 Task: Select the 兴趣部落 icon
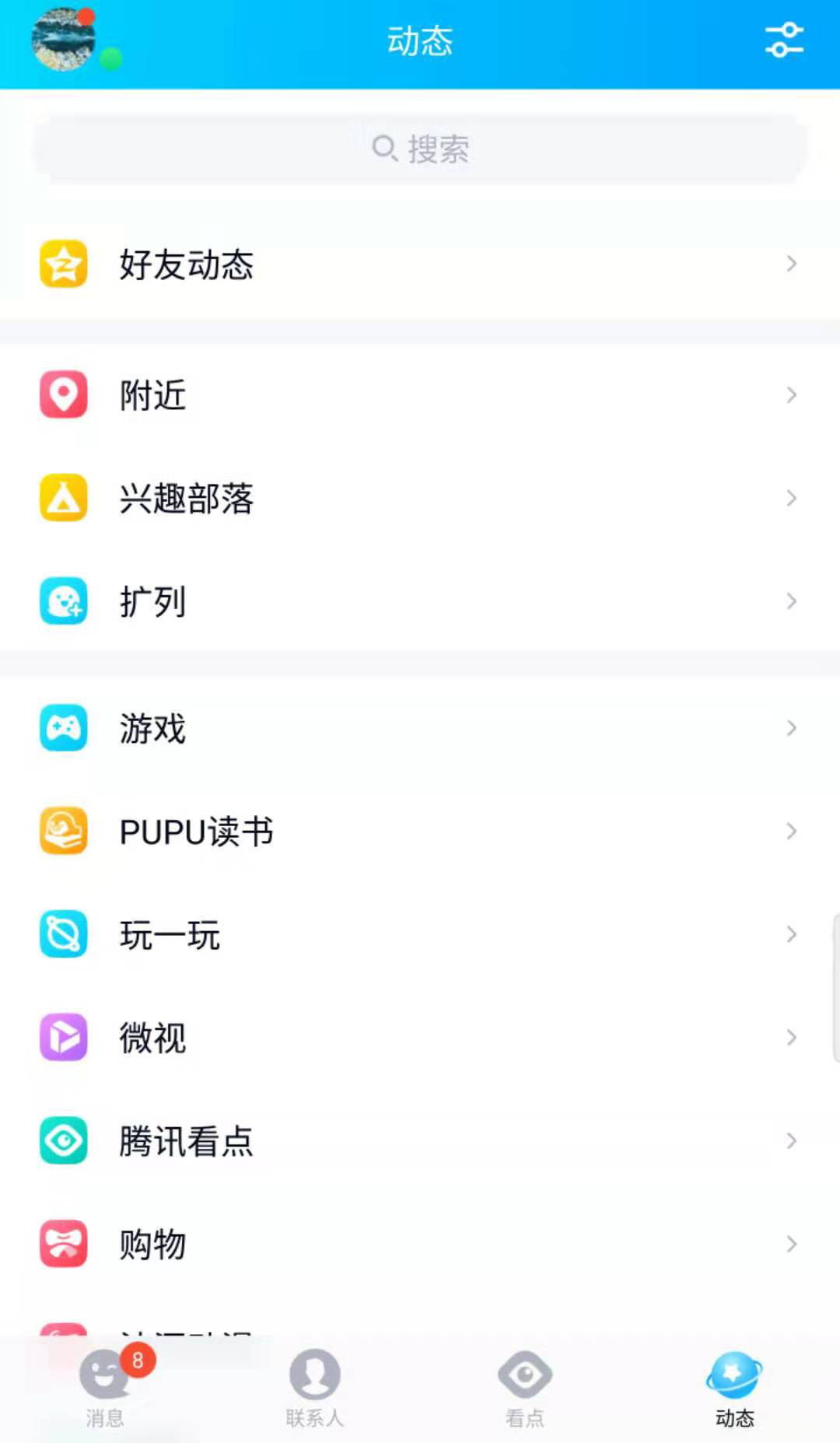point(63,498)
